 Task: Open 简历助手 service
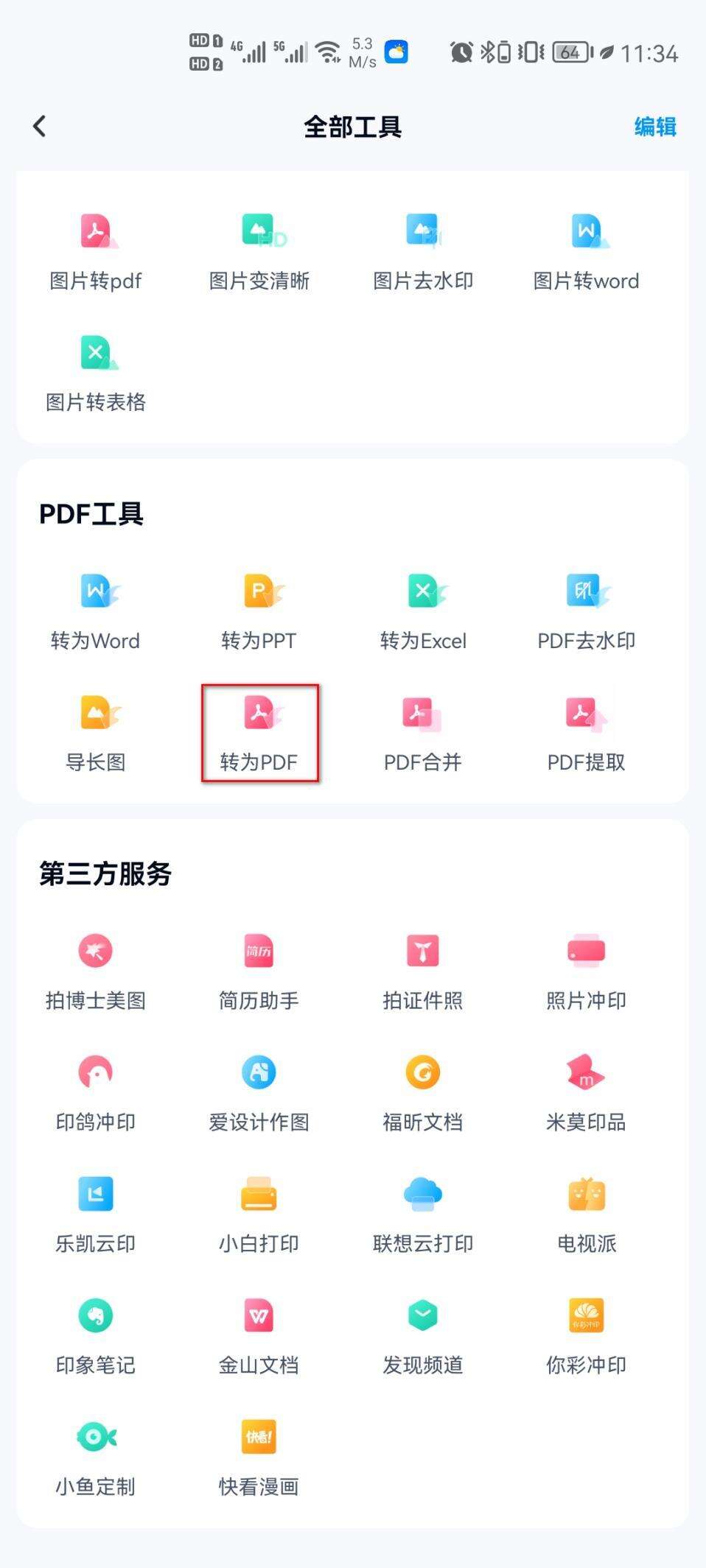pos(259,971)
